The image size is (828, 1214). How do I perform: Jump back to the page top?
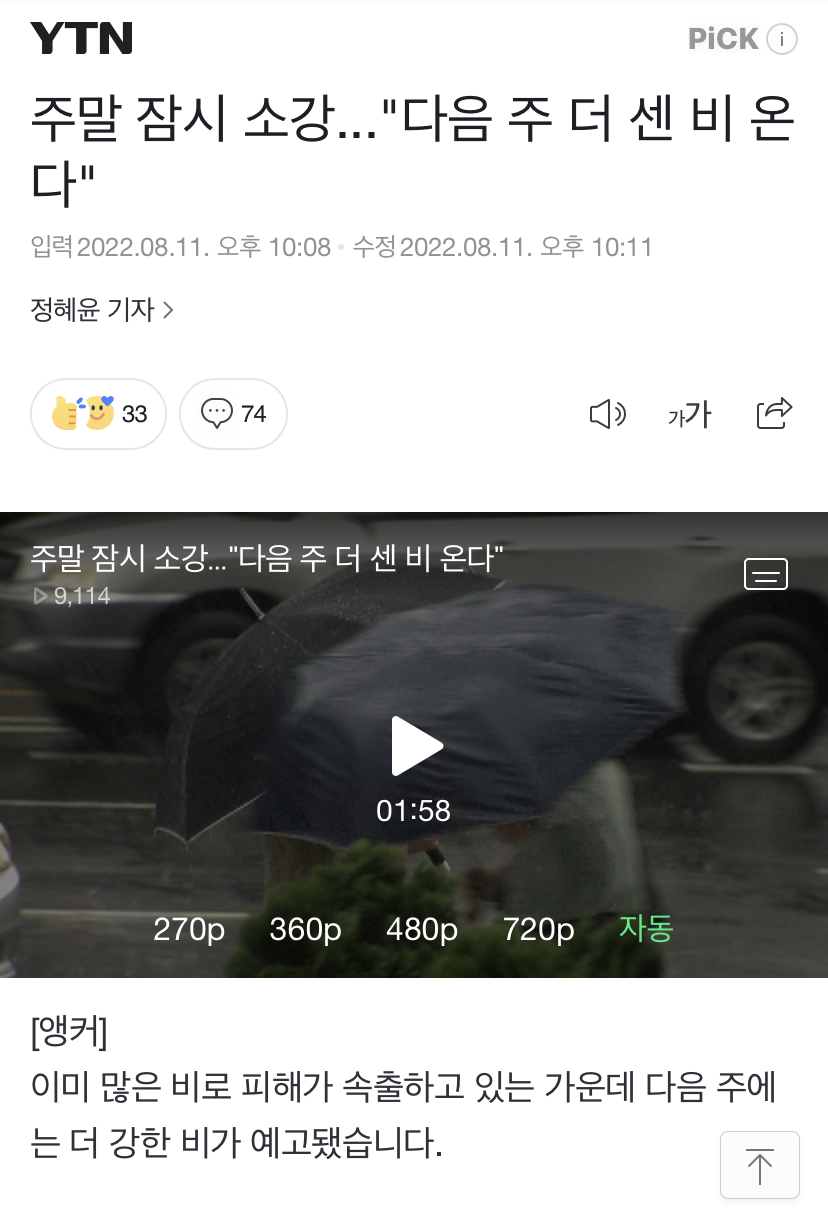[760, 1165]
